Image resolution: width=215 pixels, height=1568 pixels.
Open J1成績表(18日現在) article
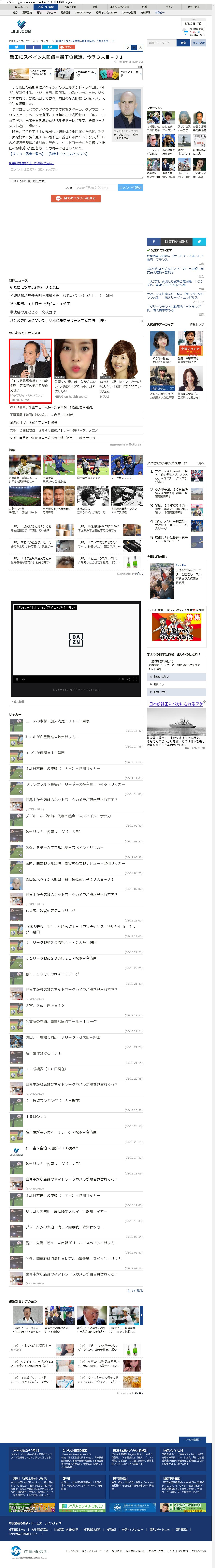(46, 1069)
